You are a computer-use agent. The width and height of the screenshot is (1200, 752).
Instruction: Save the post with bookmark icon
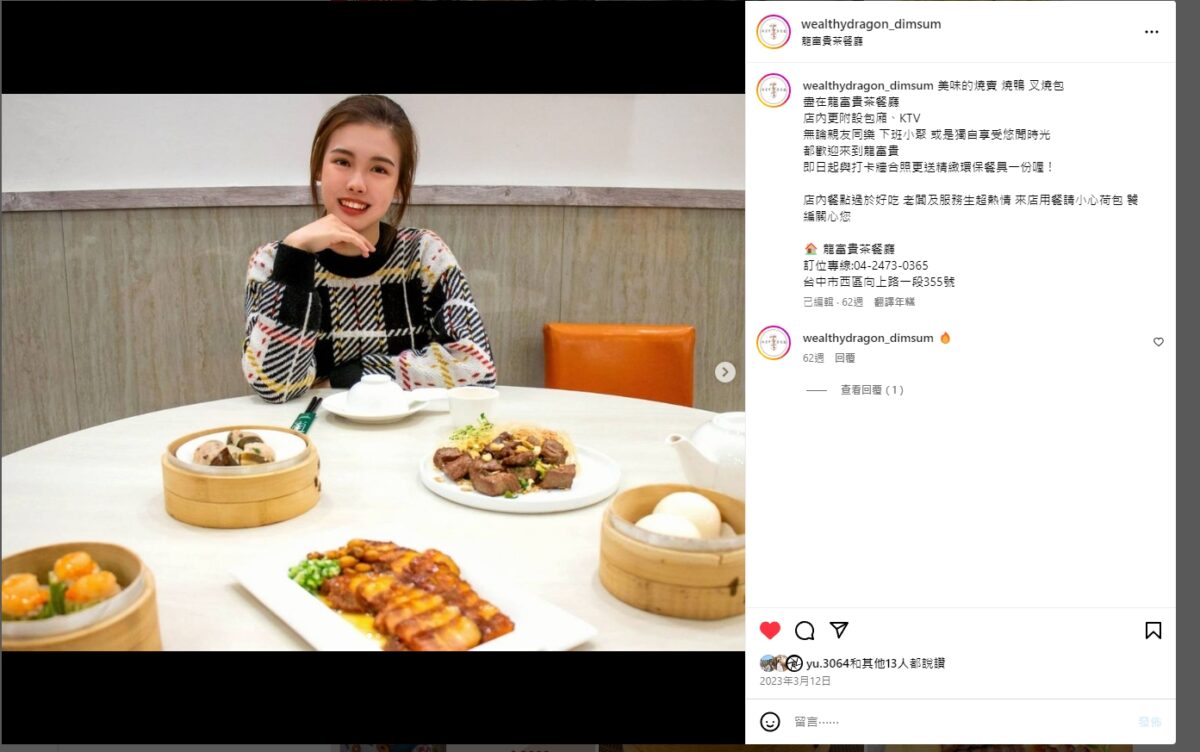pos(1152,630)
